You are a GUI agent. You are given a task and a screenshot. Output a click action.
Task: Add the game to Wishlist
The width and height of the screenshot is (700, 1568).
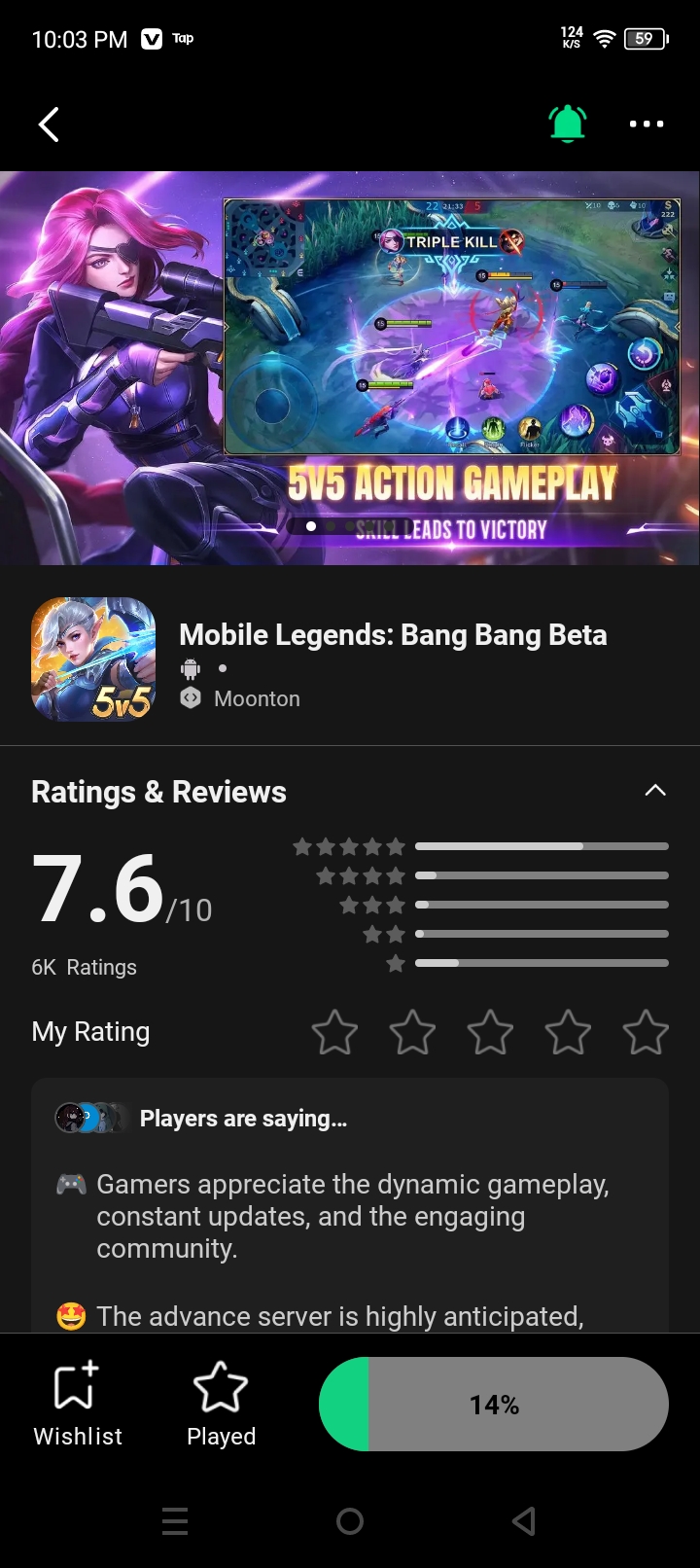78,1404
